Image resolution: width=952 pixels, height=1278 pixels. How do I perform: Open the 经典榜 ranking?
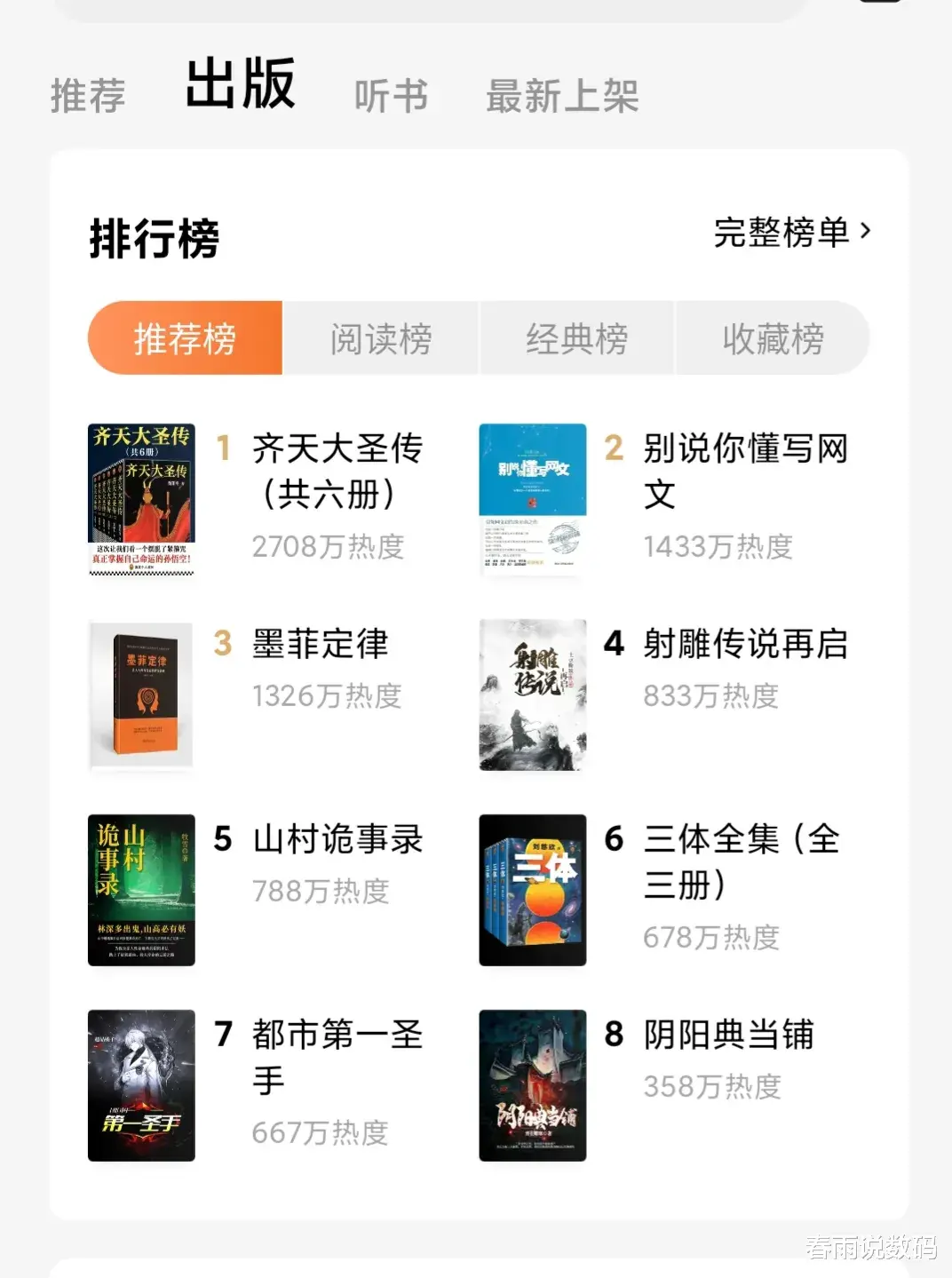point(575,337)
